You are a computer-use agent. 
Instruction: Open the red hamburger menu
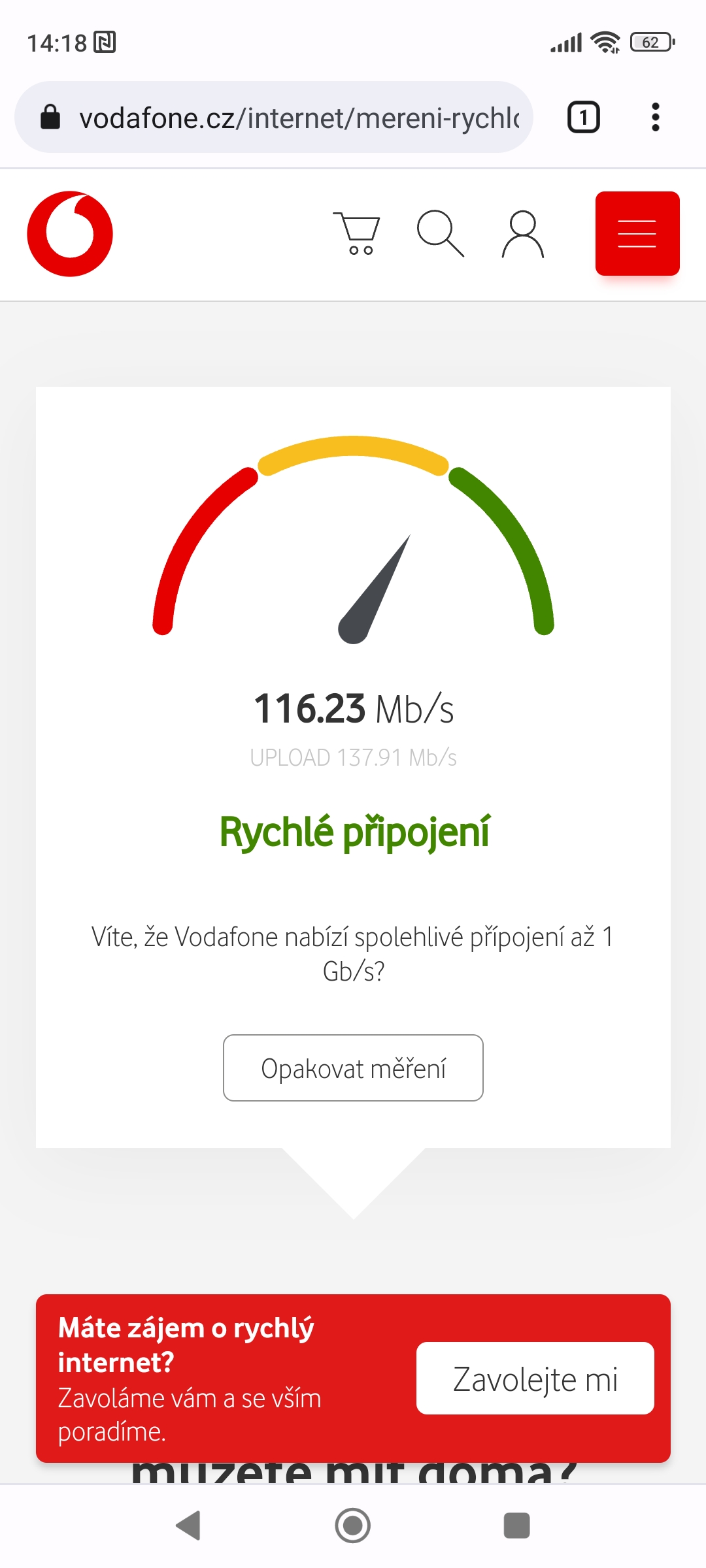pyautogui.click(x=637, y=233)
